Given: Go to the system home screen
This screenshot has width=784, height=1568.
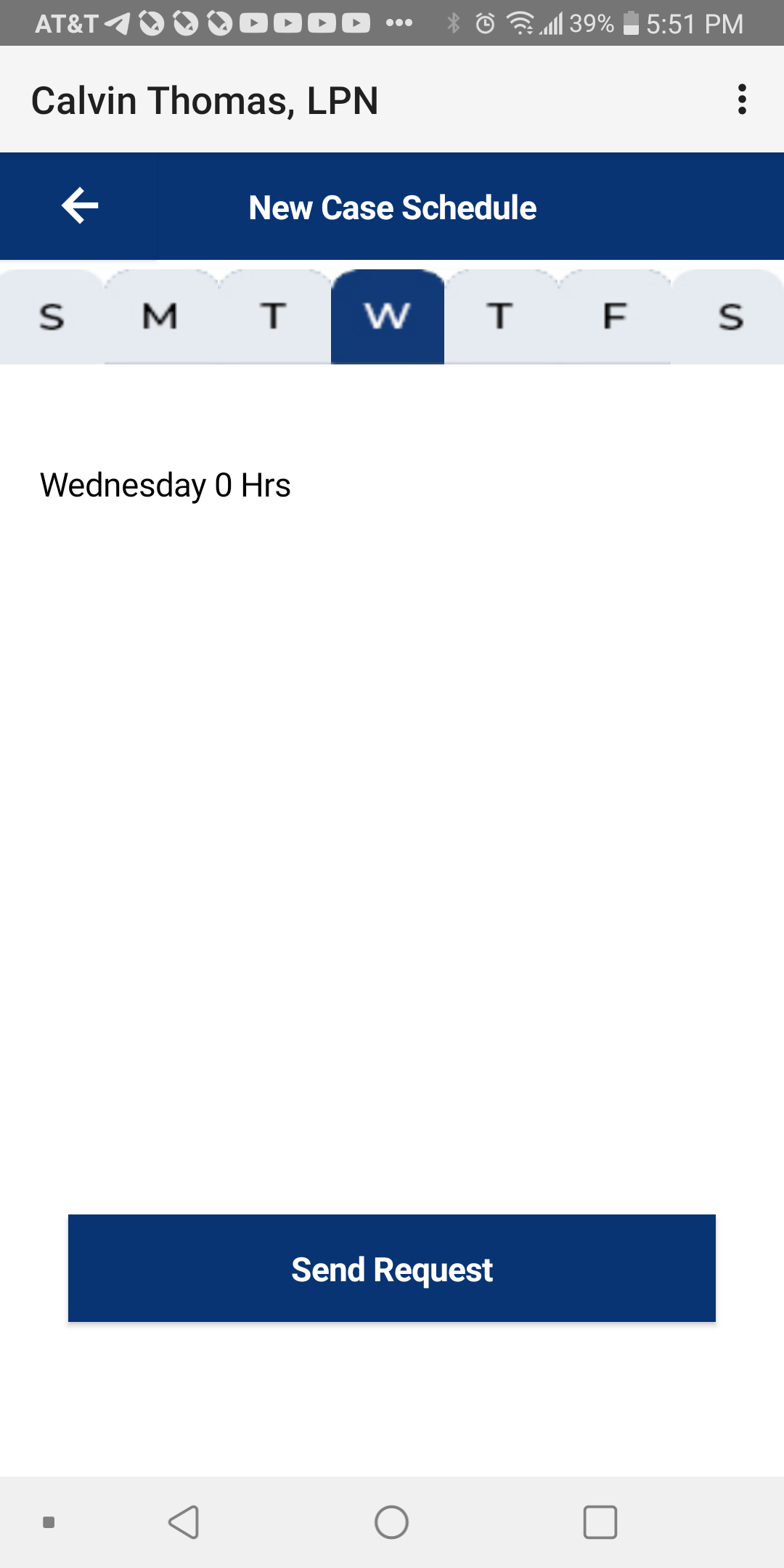Looking at the screenshot, I should 391,1522.
